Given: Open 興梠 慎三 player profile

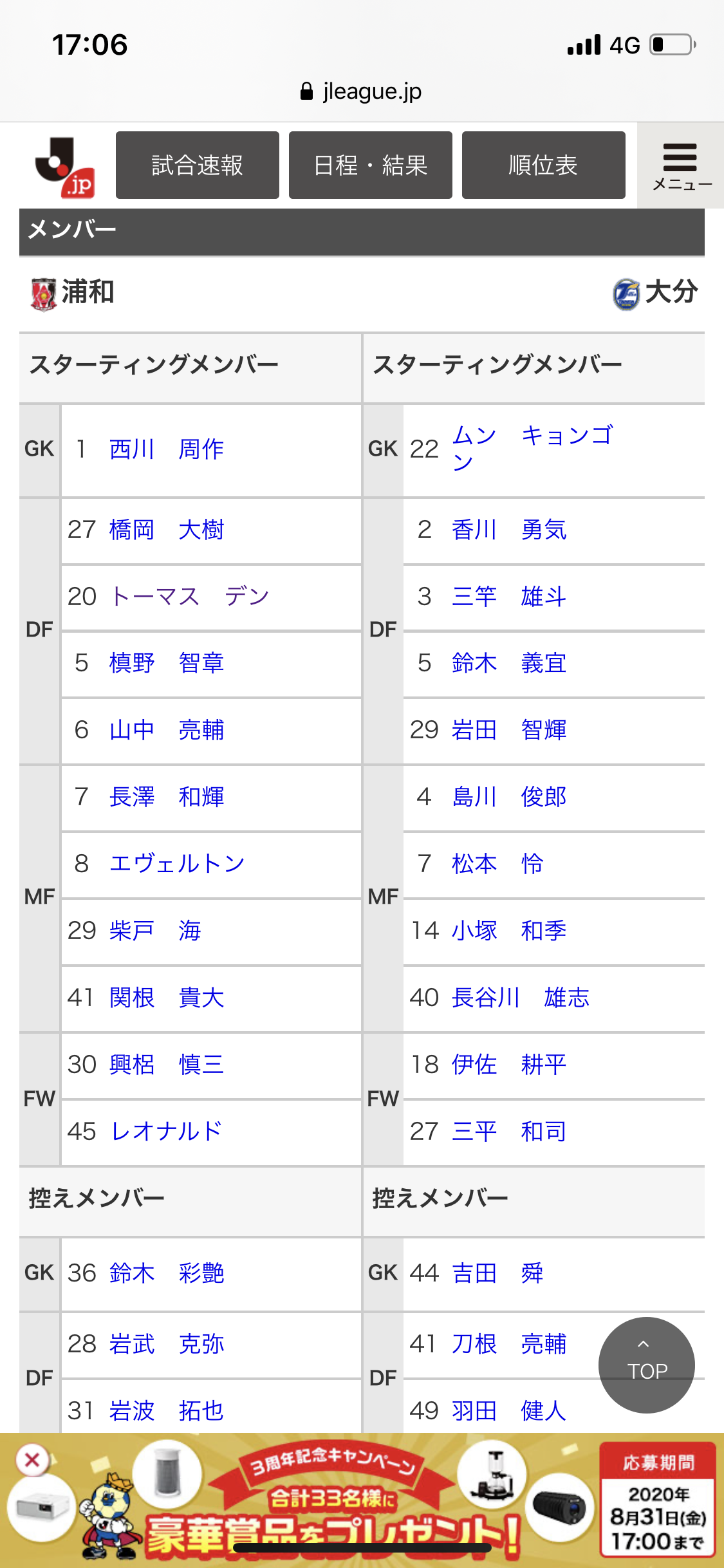Looking at the screenshot, I should 167,1065.
